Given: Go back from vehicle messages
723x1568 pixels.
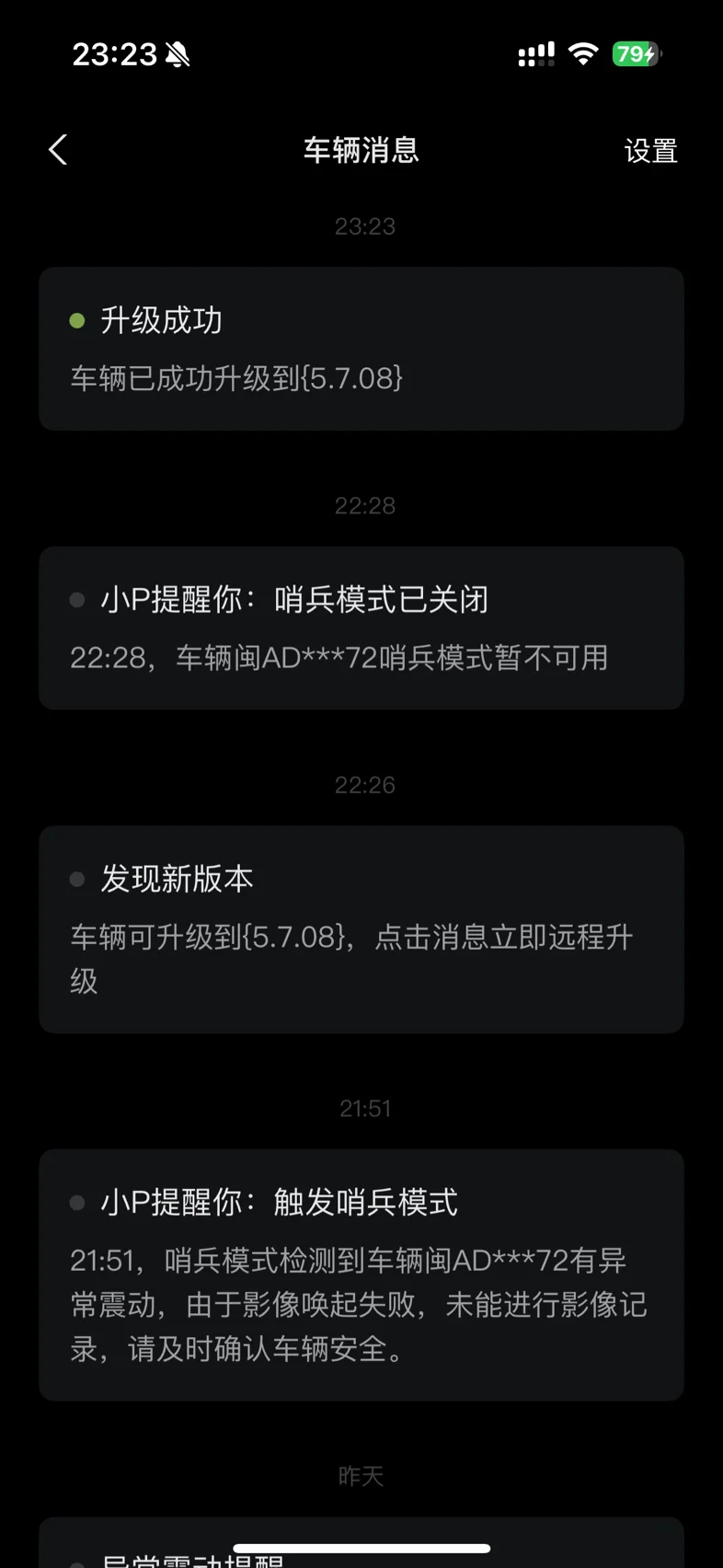Looking at the screenshot, I should click(58, 150).
